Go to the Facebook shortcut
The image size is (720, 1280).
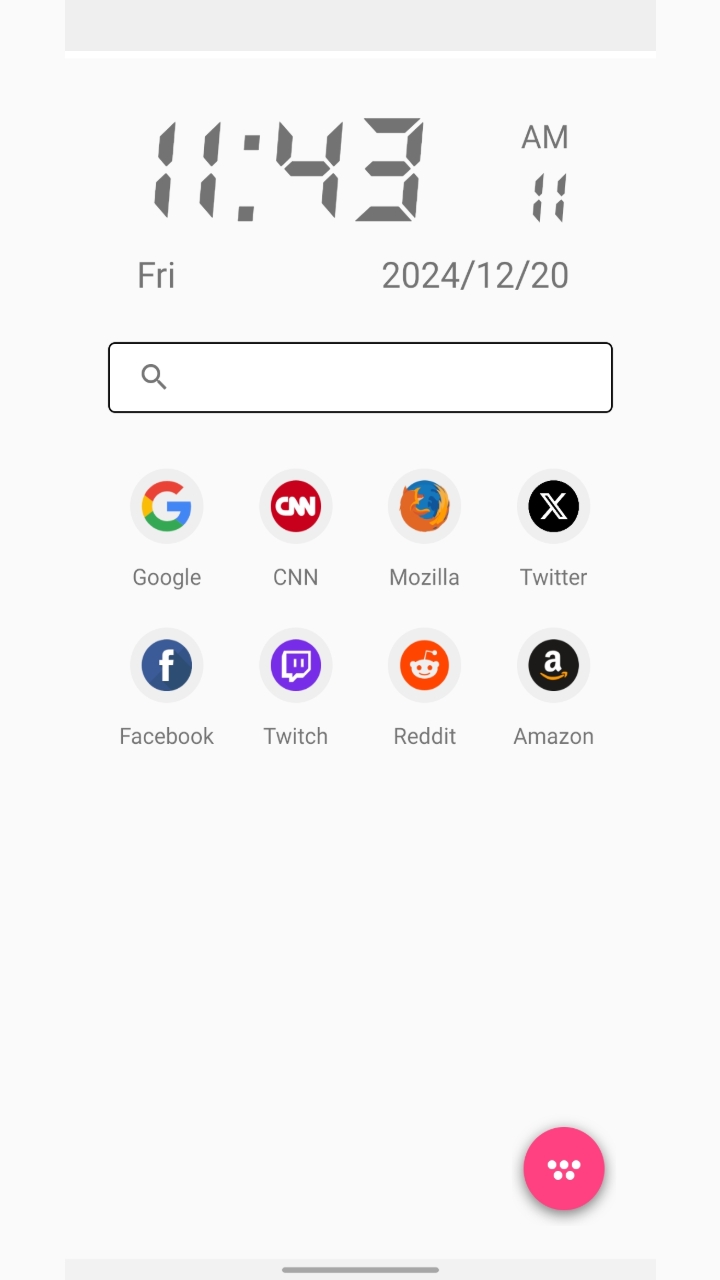(x=166, y=665)
